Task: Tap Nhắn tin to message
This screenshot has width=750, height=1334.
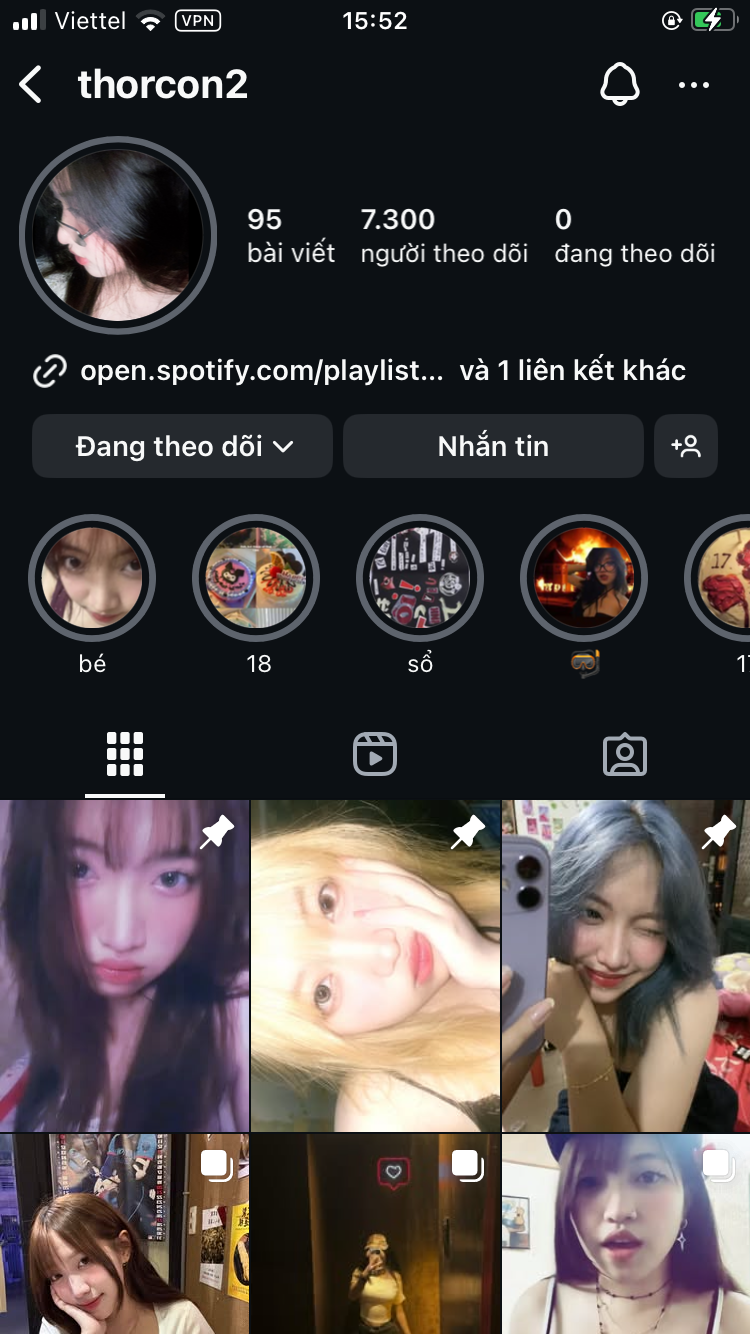Action: (493, 446)
